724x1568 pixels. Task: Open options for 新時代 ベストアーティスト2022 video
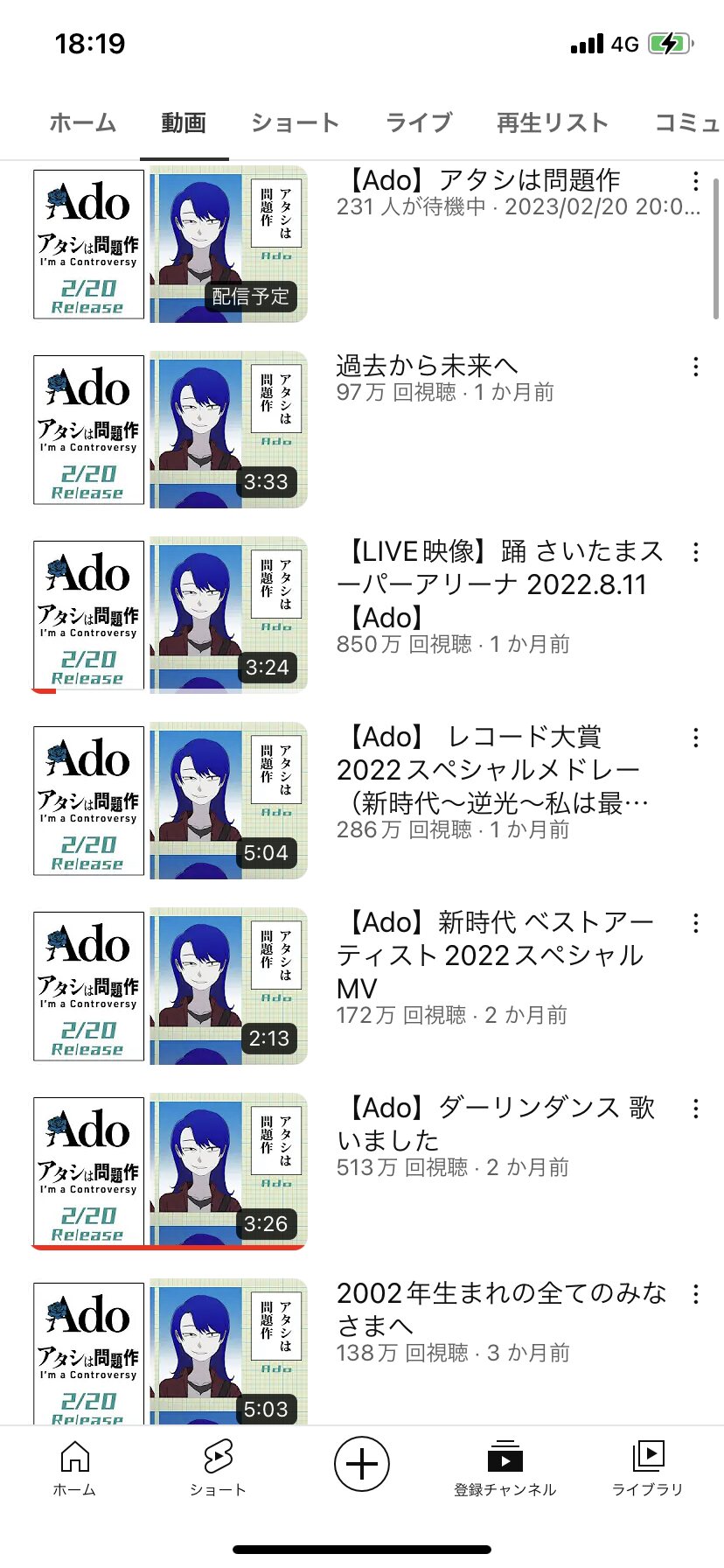click(695, 923)
